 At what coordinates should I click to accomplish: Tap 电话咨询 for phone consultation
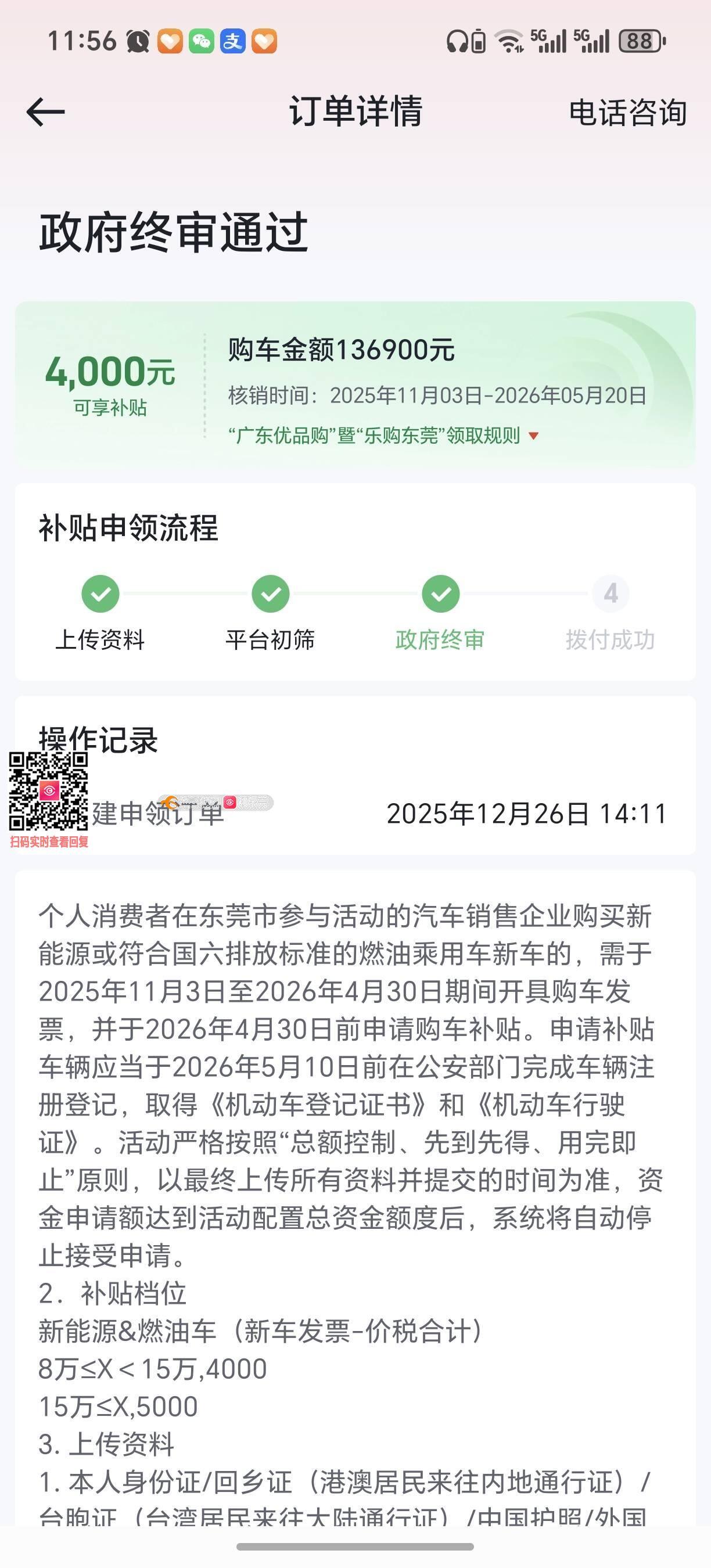[627, 113]
